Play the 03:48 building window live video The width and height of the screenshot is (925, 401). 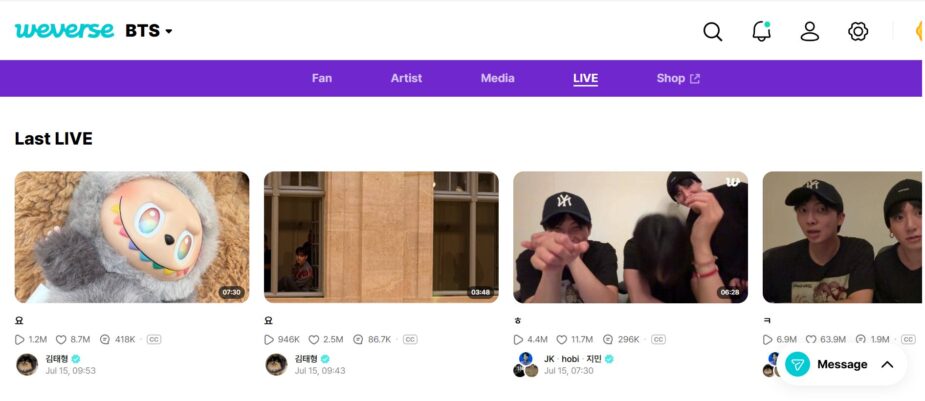click(x=381, y=237)
